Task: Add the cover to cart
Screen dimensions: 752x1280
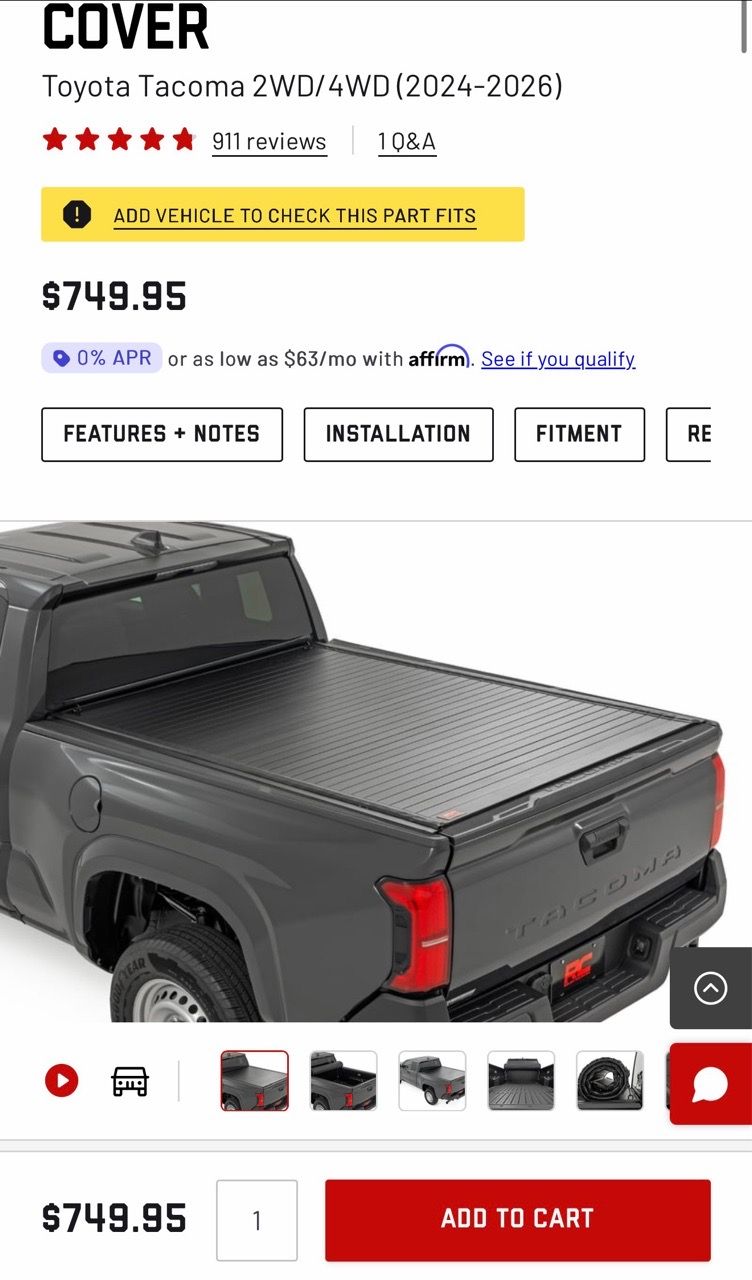Action: pos(518,1220)
